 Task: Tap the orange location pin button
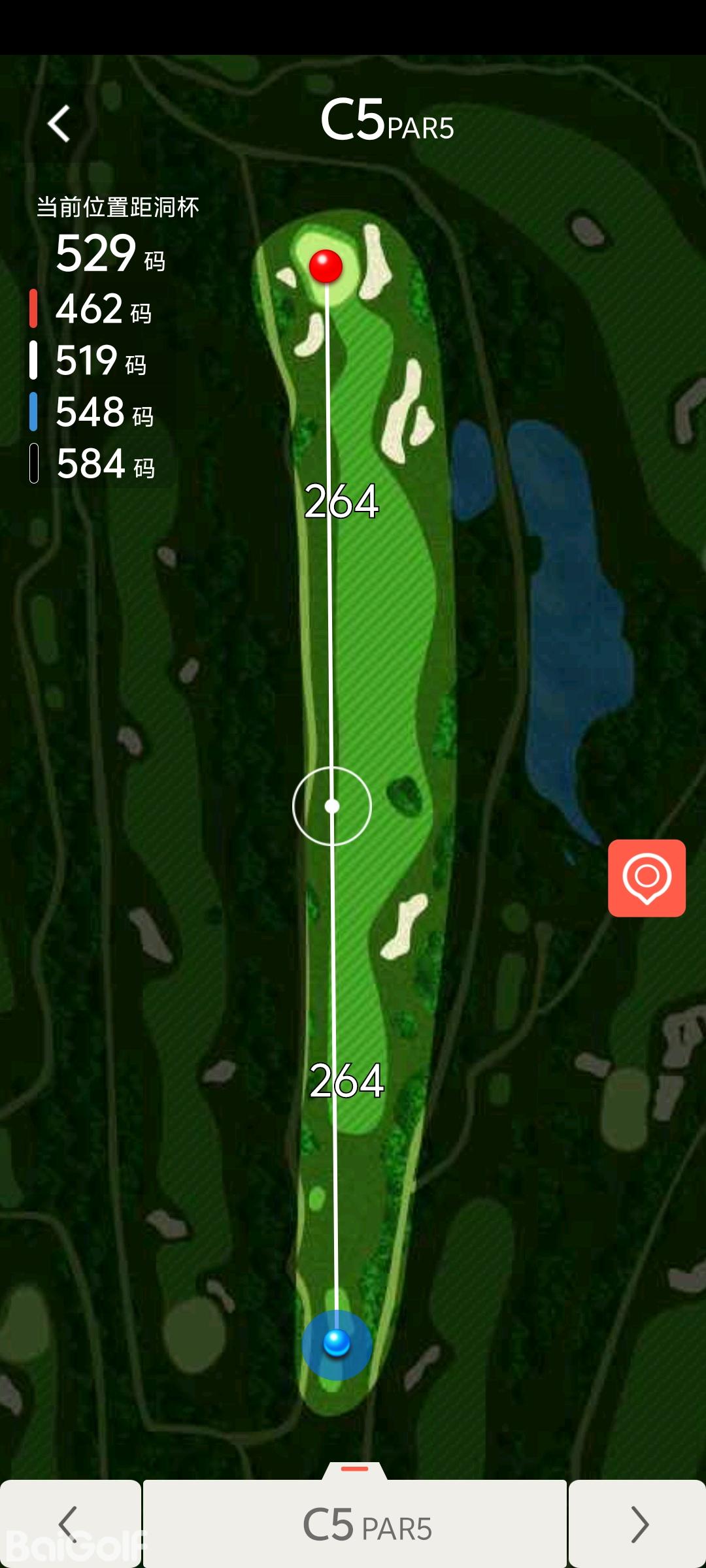point(647,878)
